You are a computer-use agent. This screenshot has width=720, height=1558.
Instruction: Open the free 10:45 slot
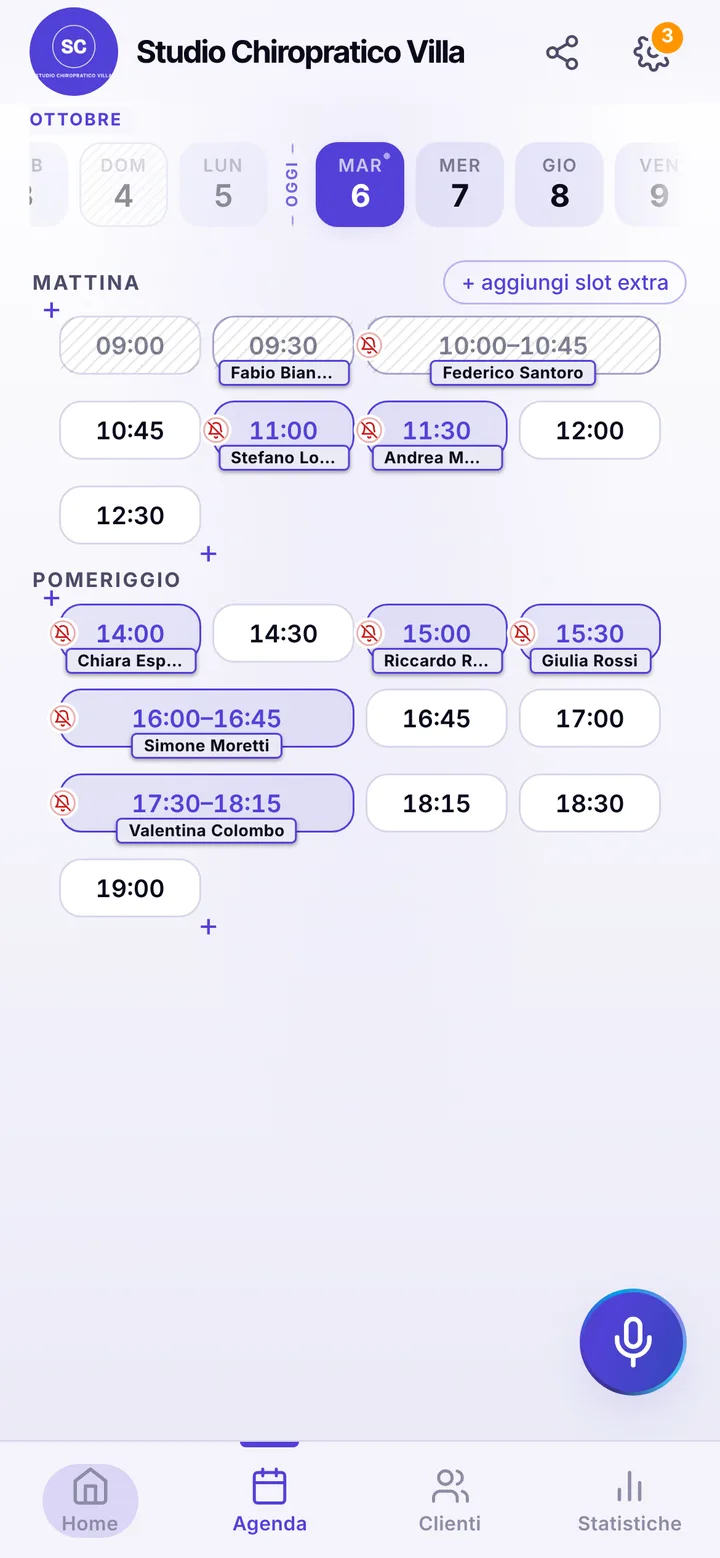point(130,430)
